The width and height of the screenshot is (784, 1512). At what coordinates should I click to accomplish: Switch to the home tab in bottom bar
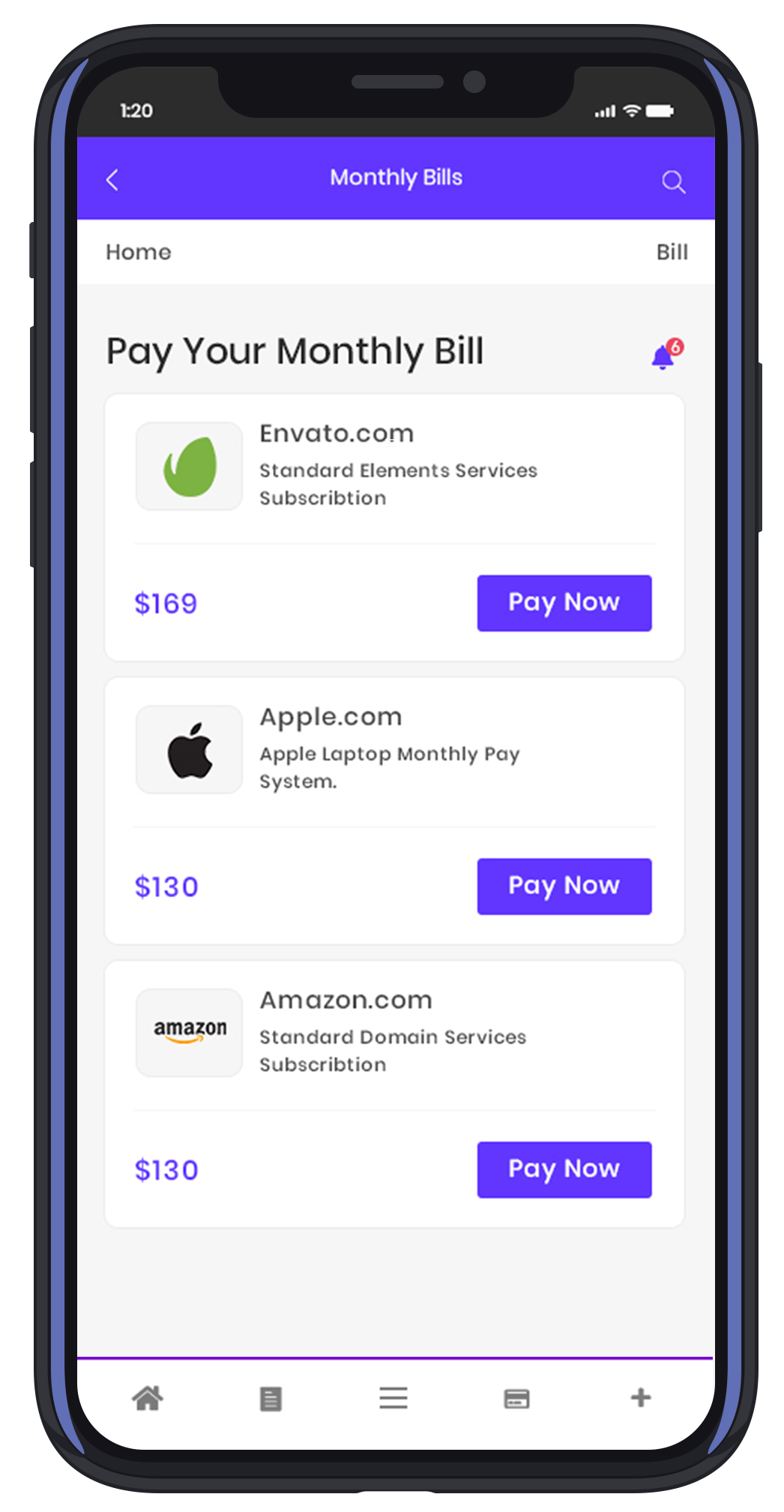[148, 1398]
